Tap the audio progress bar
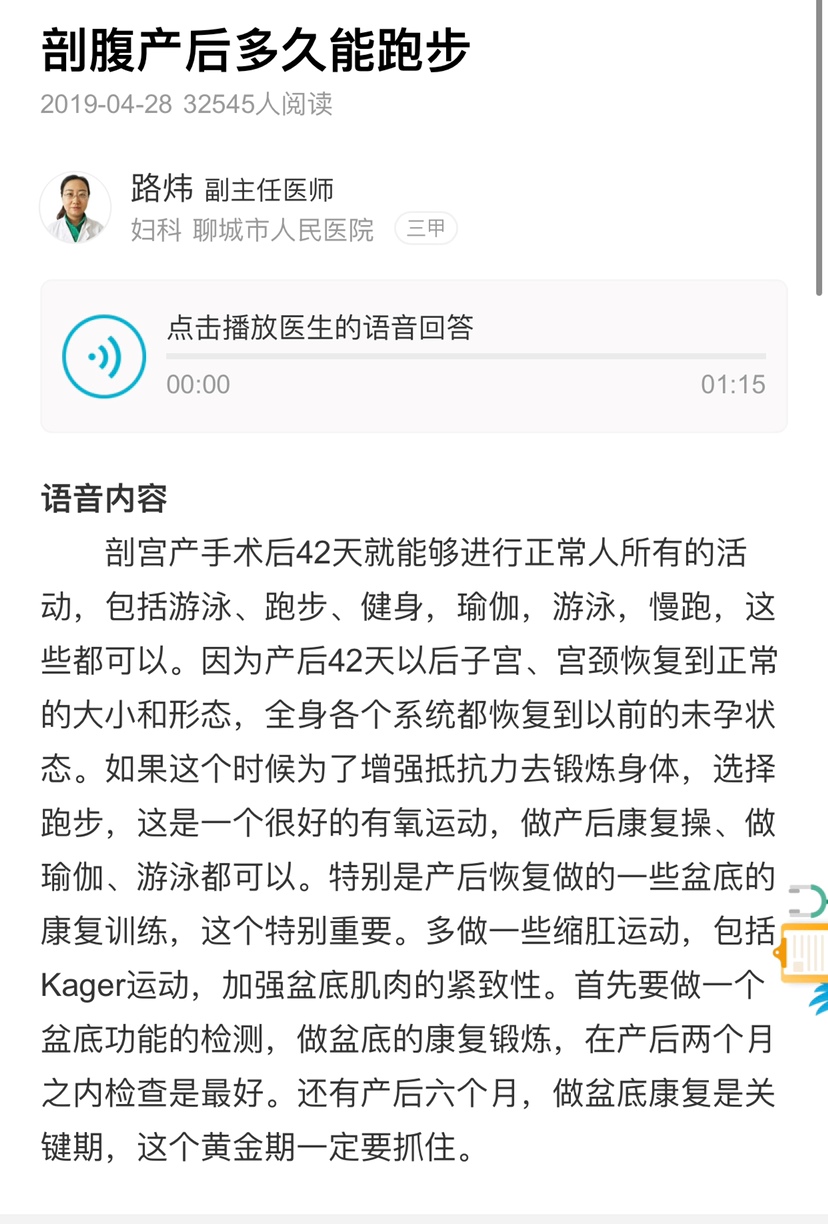828x1224 pixels. [x=465, y=356]
